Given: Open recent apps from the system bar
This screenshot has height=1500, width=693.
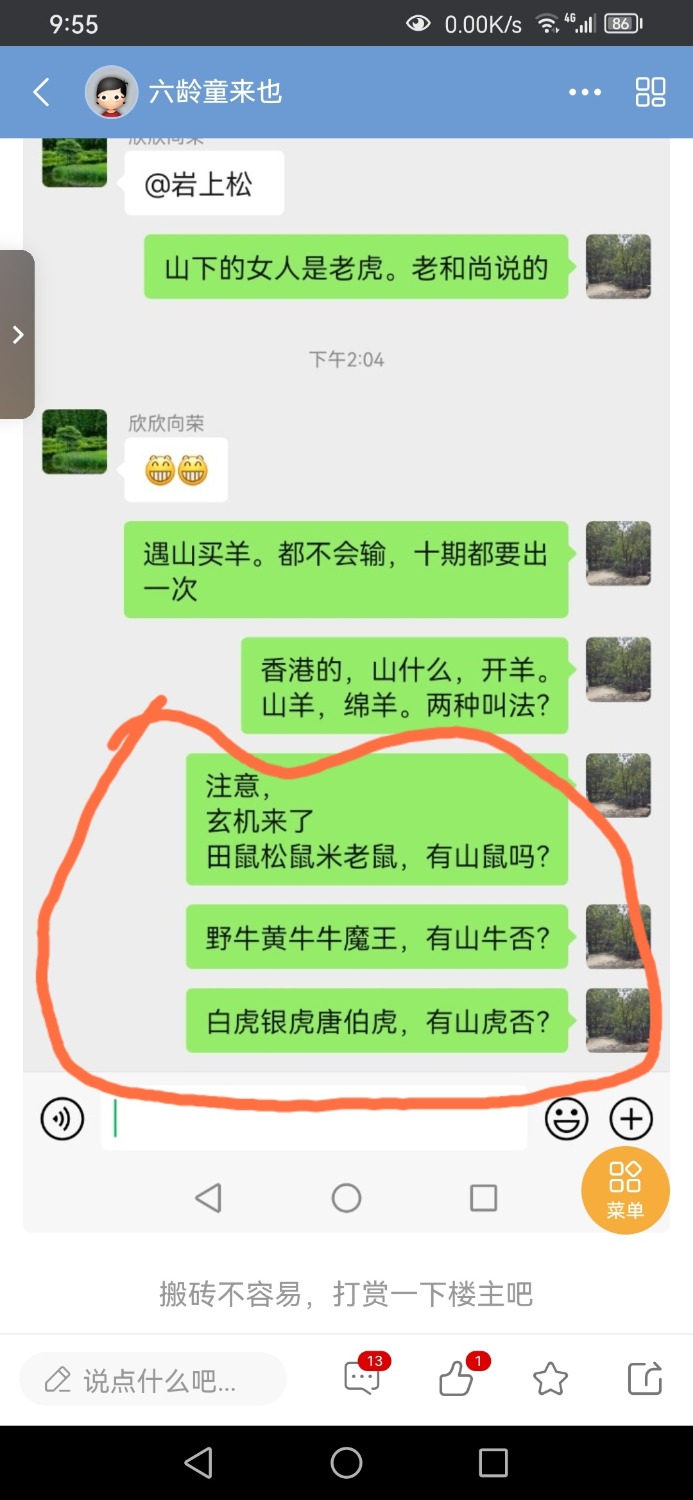Looking at the screenshot, I should point(493,1463).
